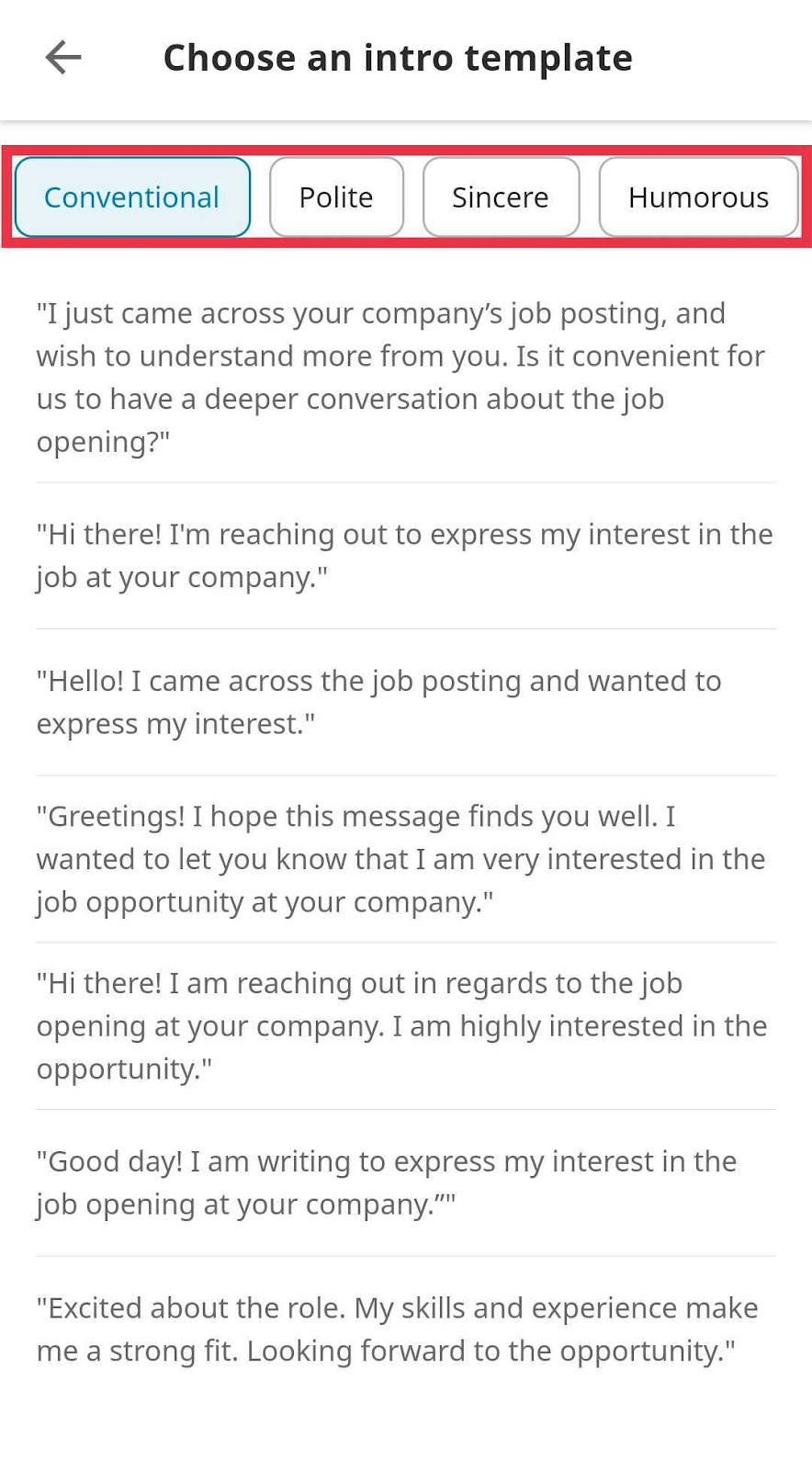This screenshot has height=1470, width=812.
Task: Pick the "Hi there! I'm reaching out" template
Action: 404,555
